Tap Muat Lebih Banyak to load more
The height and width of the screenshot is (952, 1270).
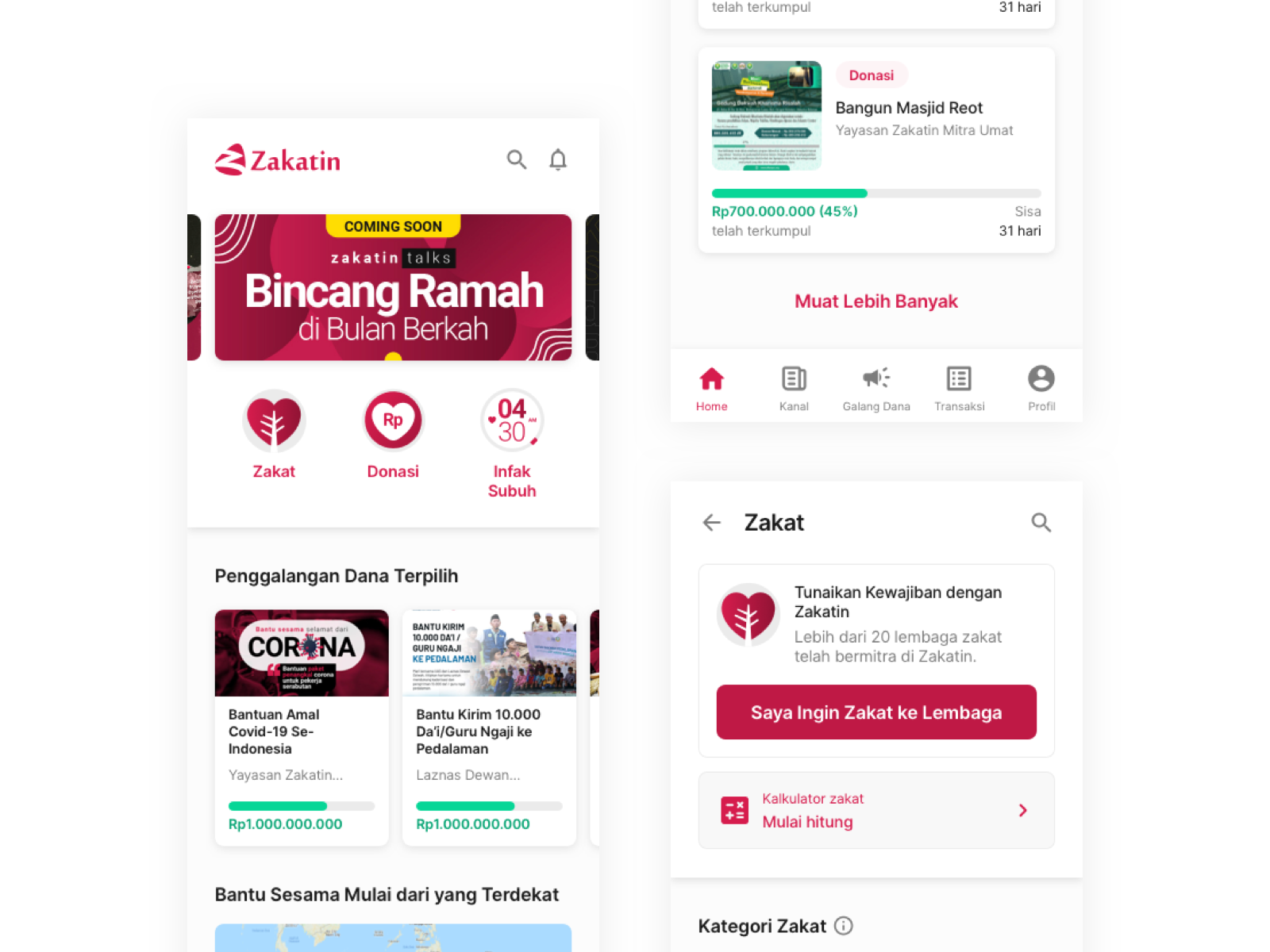pos(876,301)
